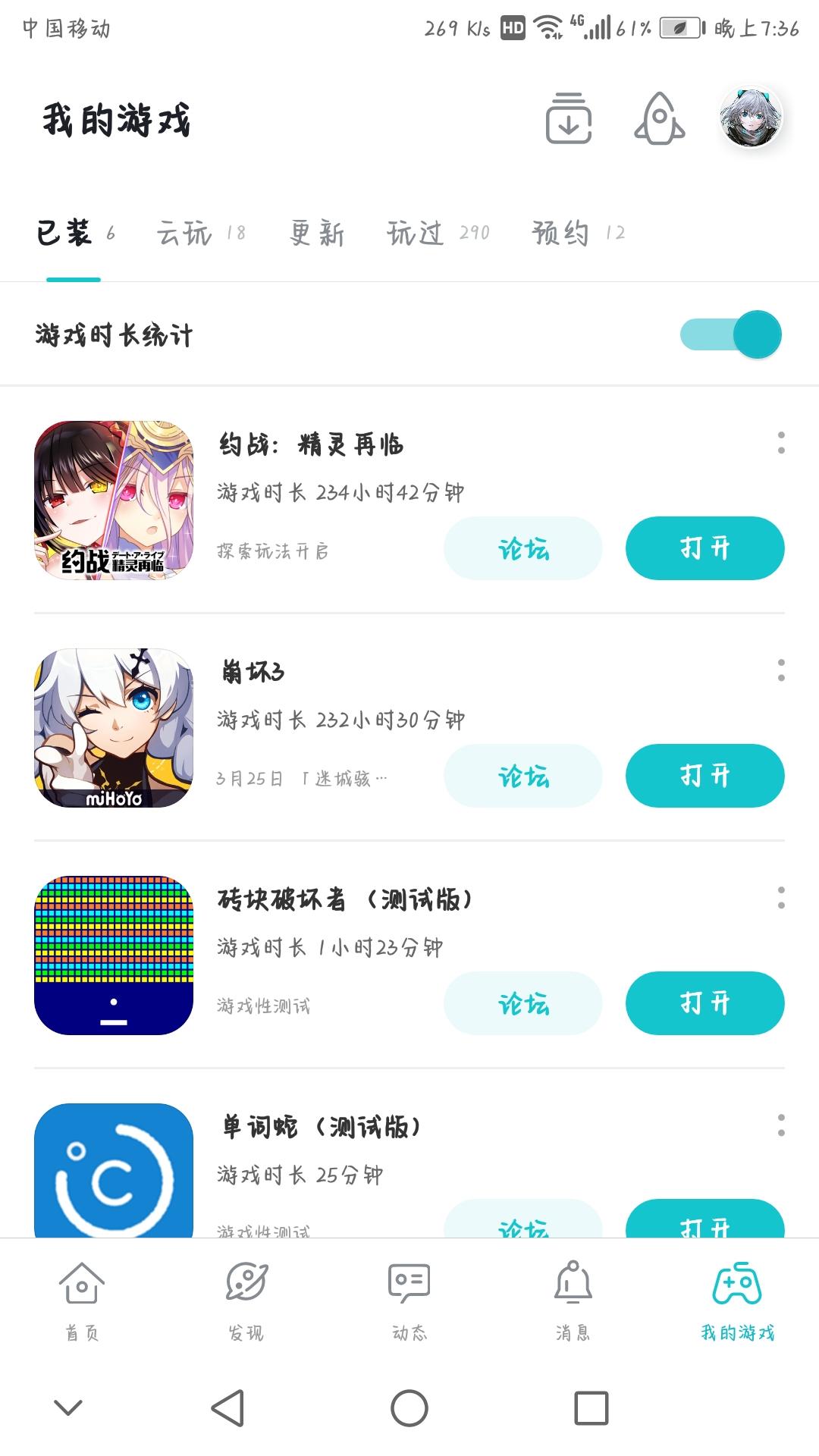The width and height of the screenshot is (819, 1456).
Task: Launch 约战：精灵再临 with 打开
Action: (x=704, y=548)
